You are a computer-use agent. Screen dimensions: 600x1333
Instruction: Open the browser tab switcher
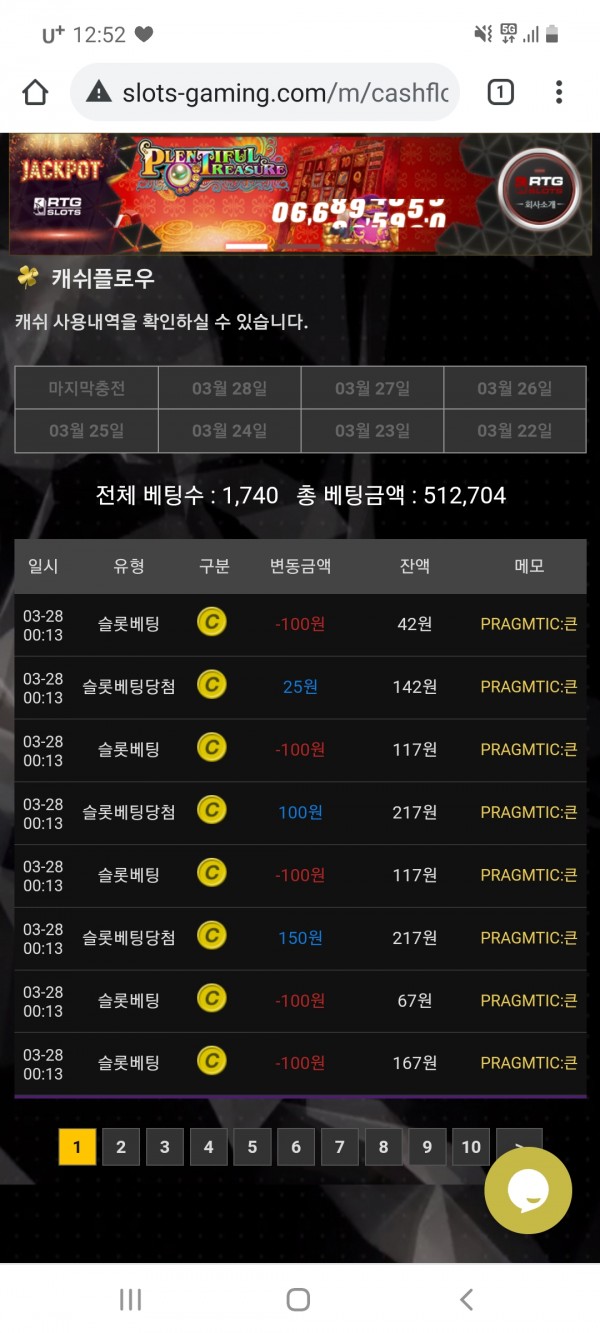(x=500, y=93)
